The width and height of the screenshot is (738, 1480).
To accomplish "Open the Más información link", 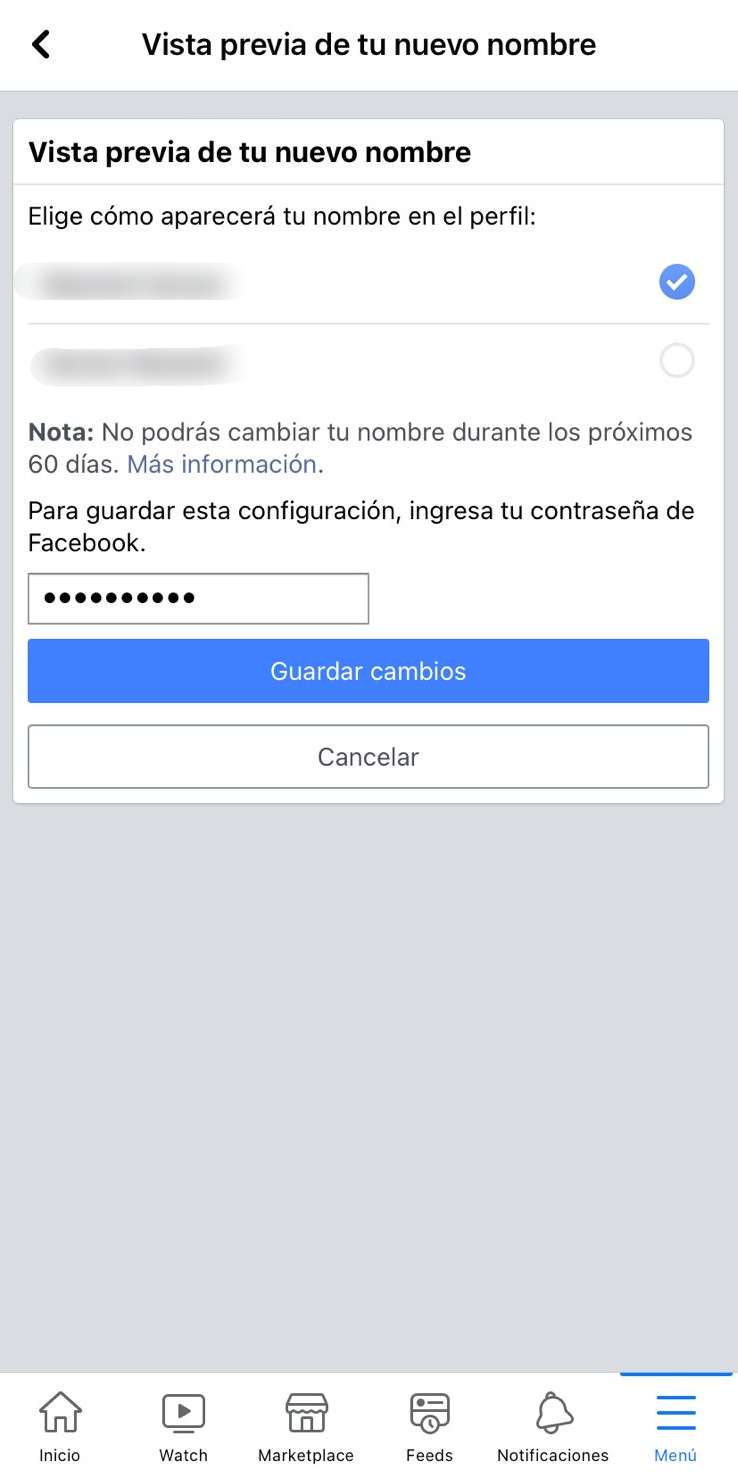I will tap(222, 464).
